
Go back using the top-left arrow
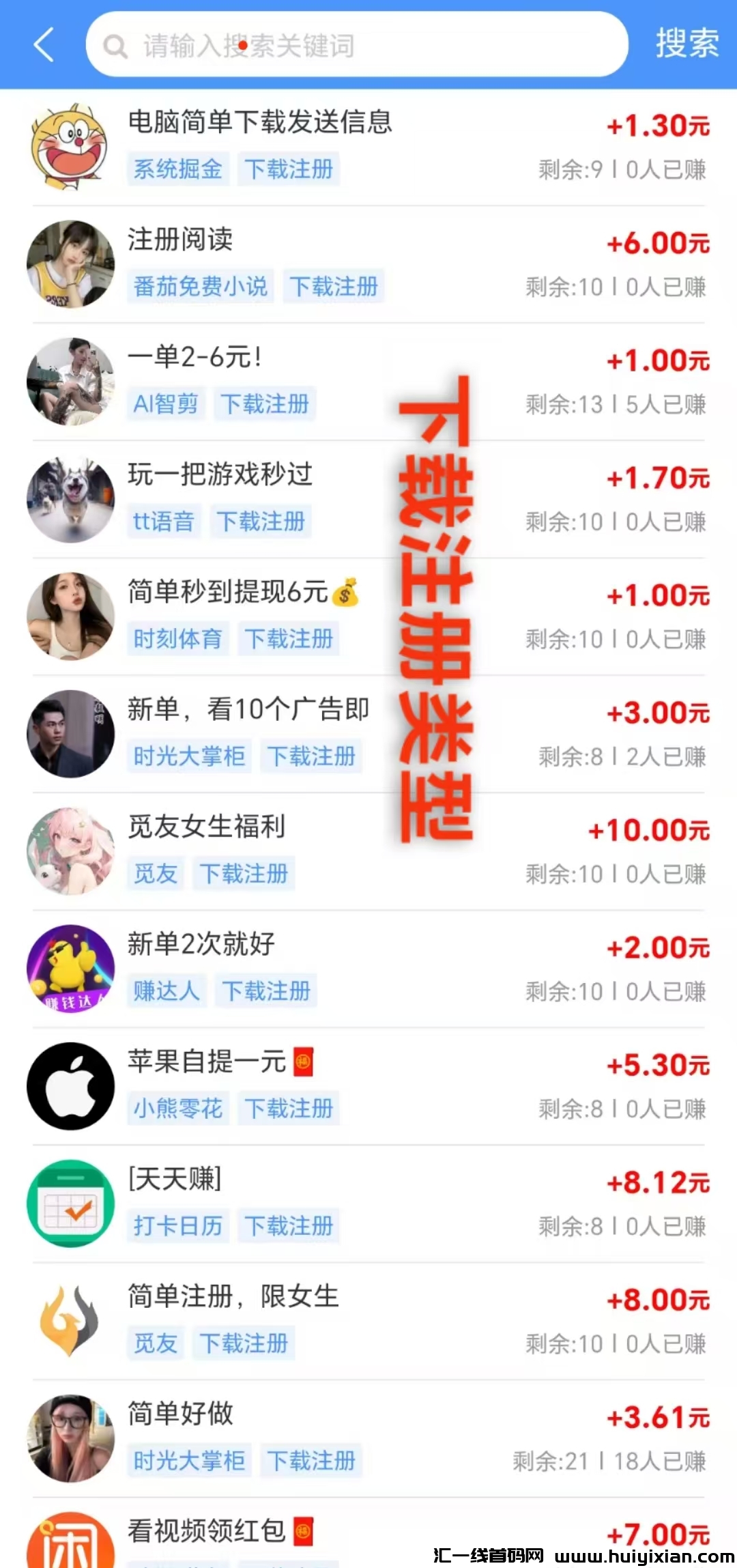44,45
